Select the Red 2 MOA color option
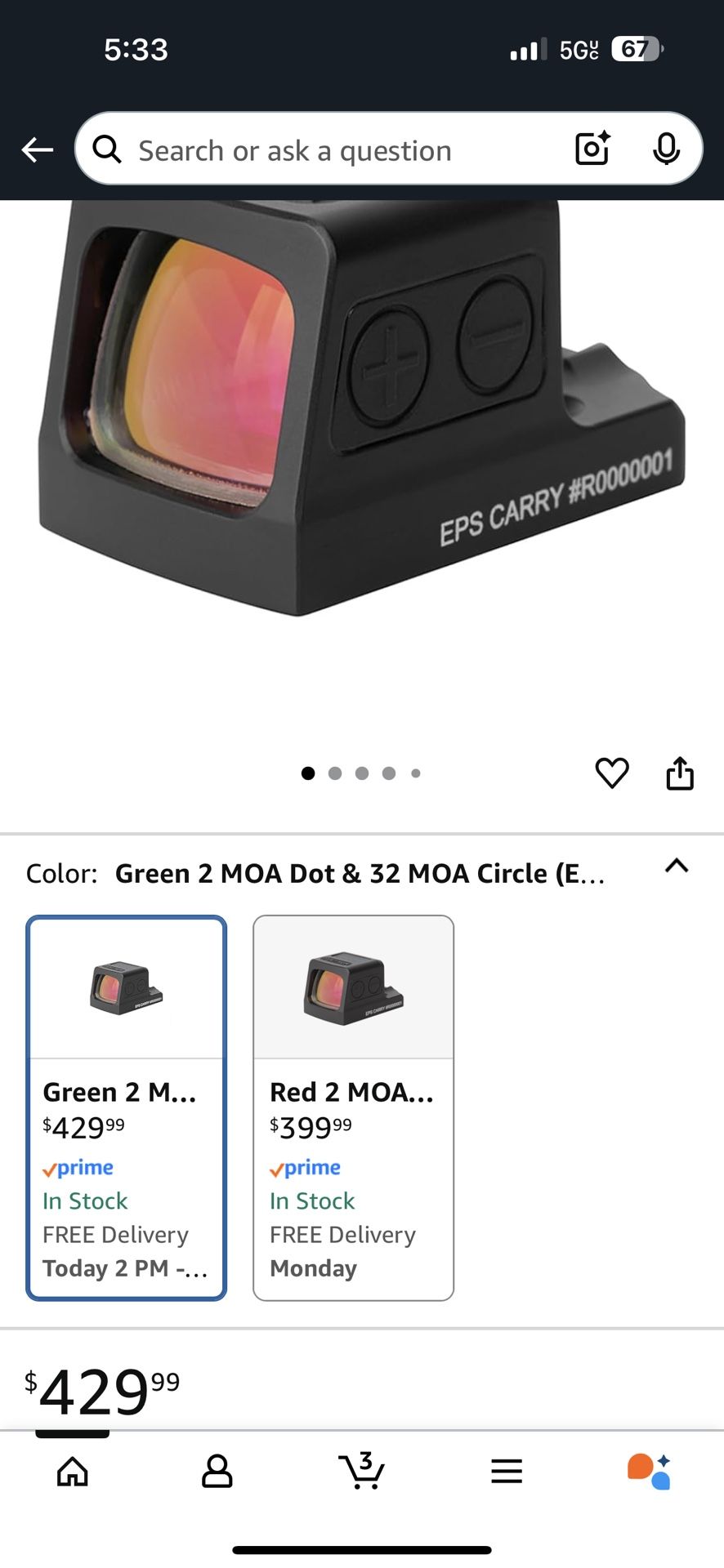Viewport: 724px width, 1568px height. 353,1108
